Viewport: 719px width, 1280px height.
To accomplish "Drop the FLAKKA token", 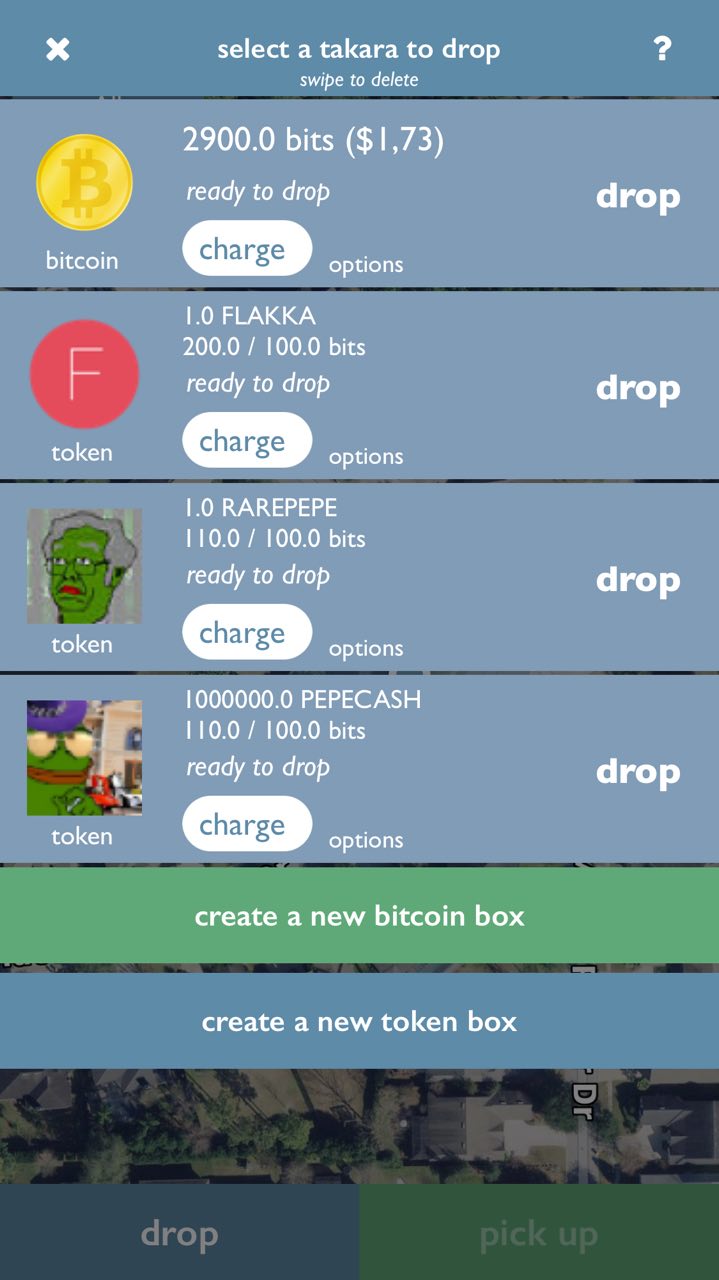I will click(638, 388).
